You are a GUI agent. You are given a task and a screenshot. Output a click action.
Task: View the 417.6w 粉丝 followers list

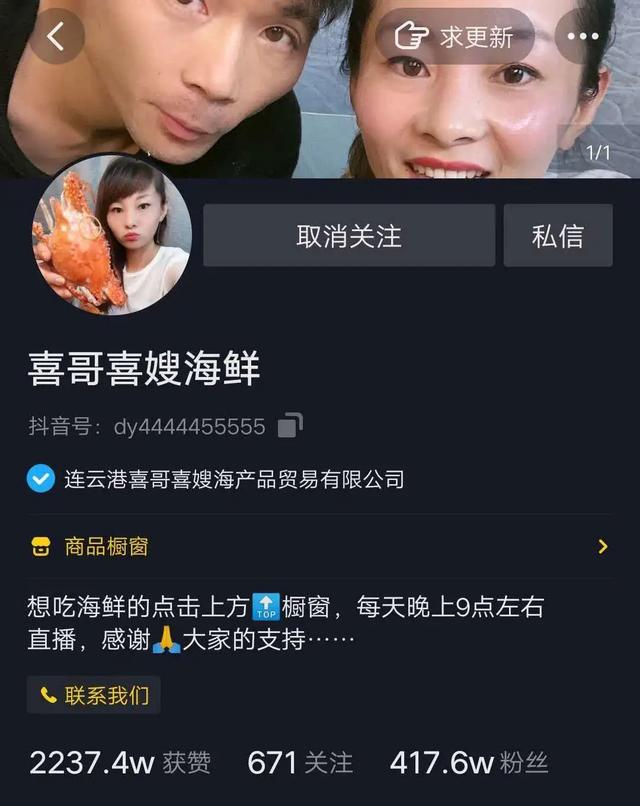[x=469, y=763]
